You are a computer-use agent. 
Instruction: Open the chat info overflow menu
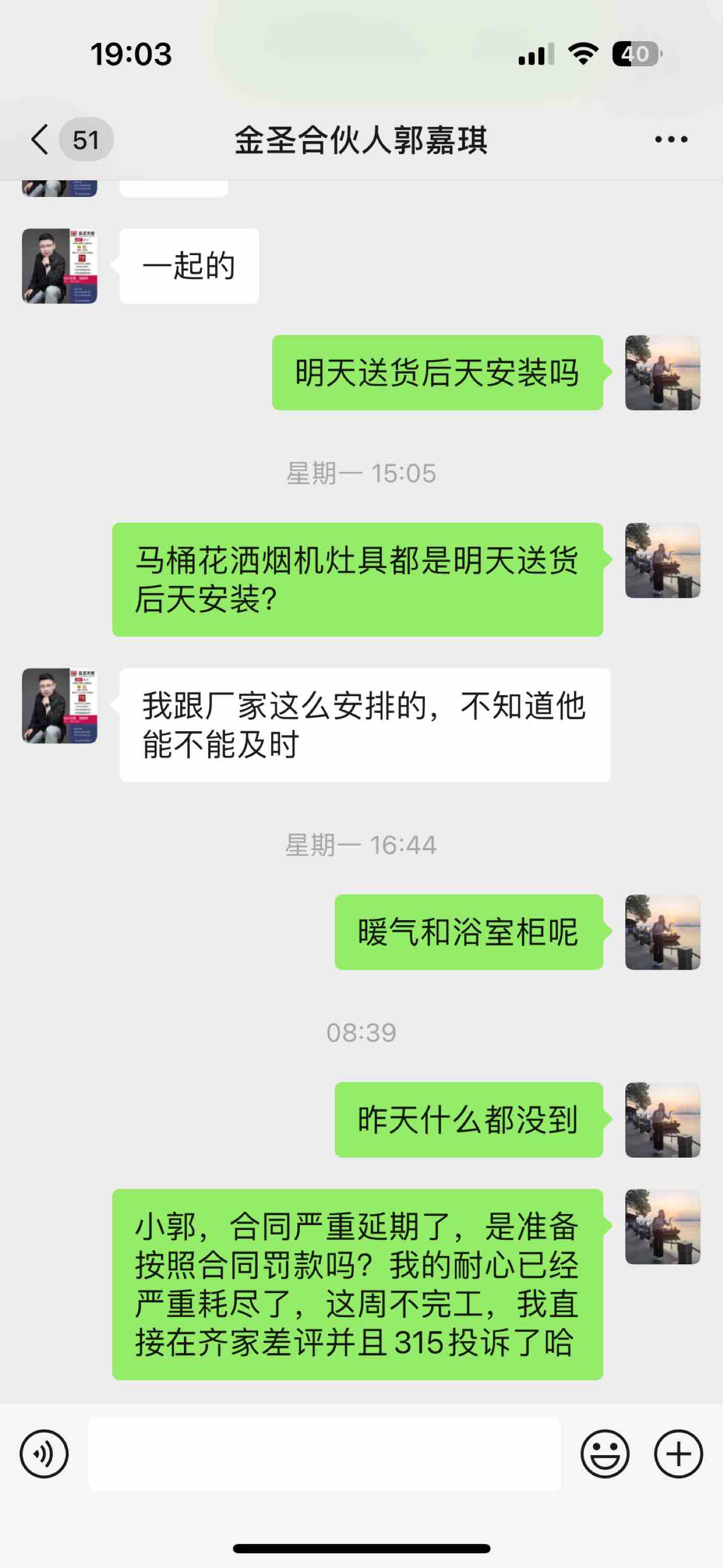[x=671, y=140]
